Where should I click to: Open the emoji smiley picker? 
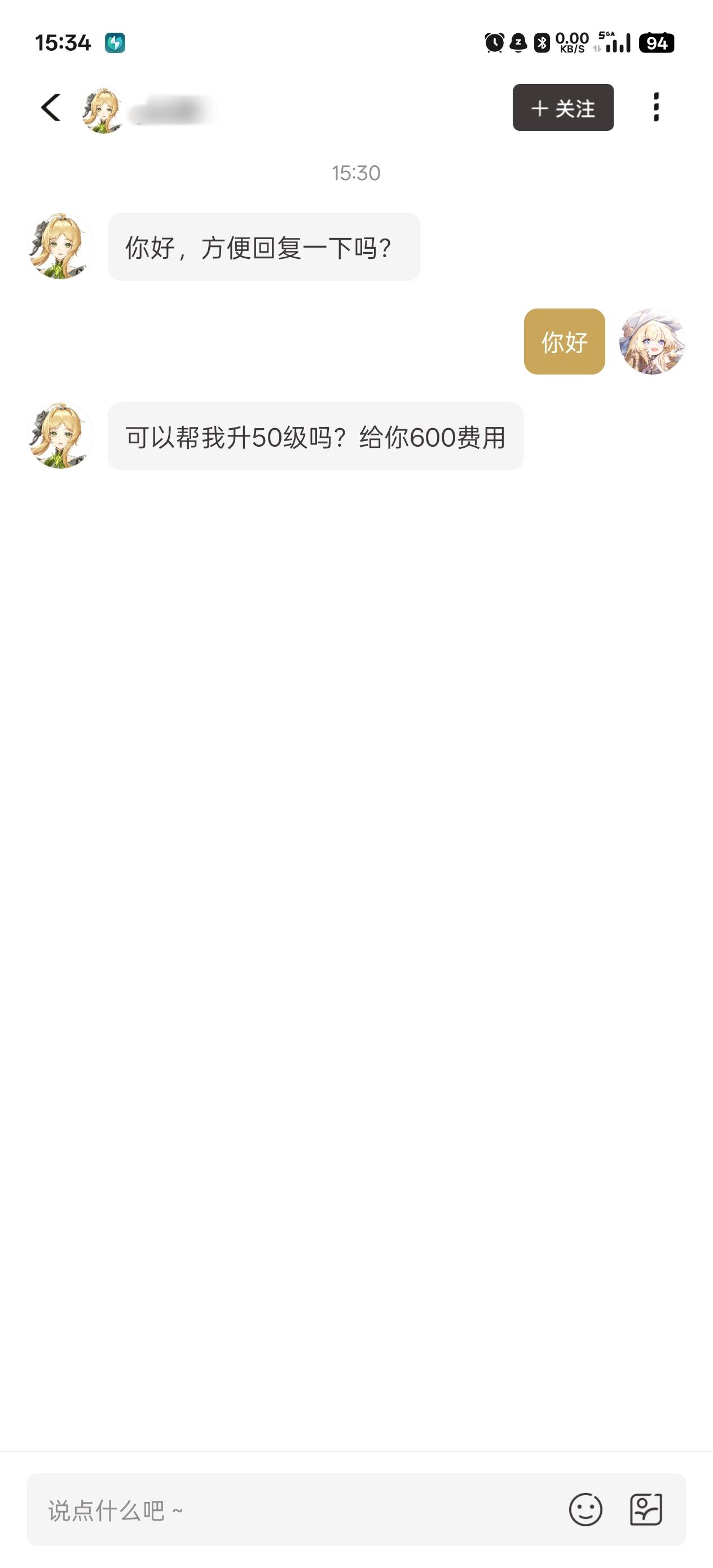tap(586, 1510)
